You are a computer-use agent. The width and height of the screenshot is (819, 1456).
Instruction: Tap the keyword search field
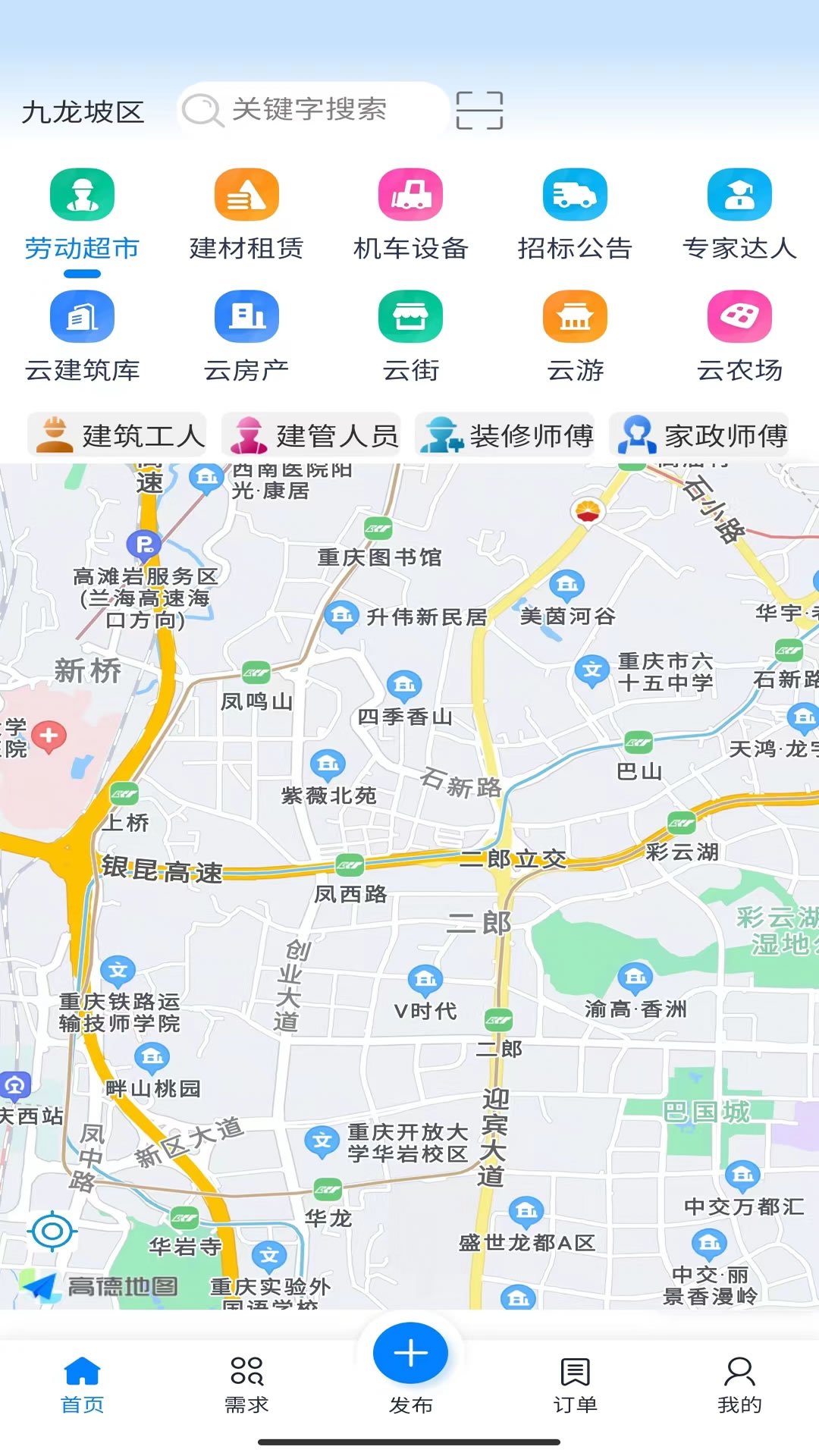tap(311, 110)
